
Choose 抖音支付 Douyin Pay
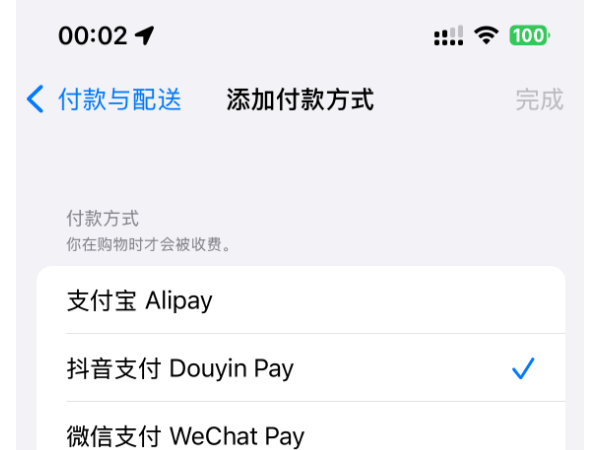[x=300, y=368]
